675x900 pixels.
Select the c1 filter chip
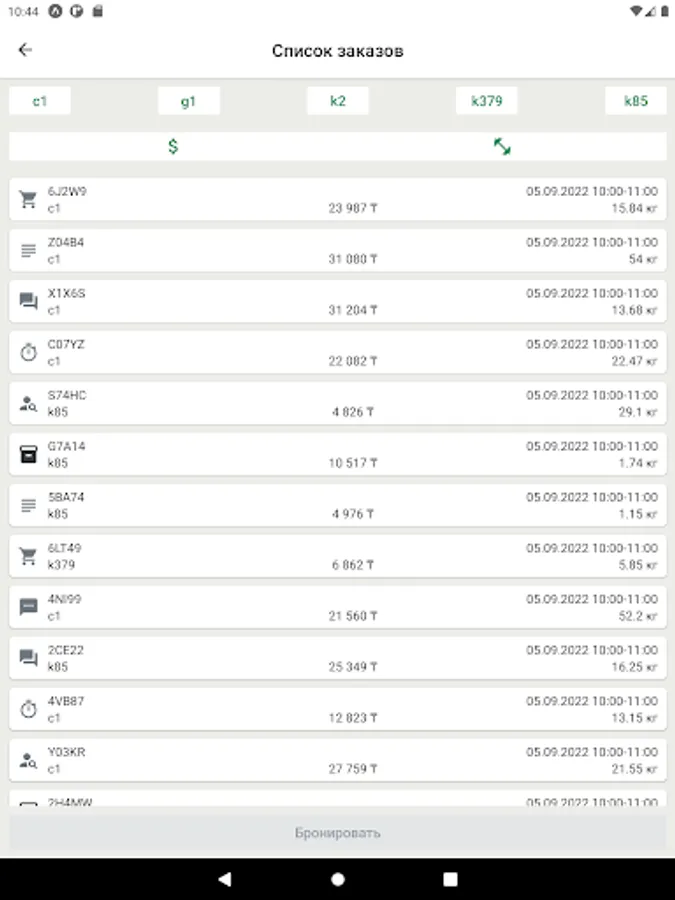(x=40, y=101)
